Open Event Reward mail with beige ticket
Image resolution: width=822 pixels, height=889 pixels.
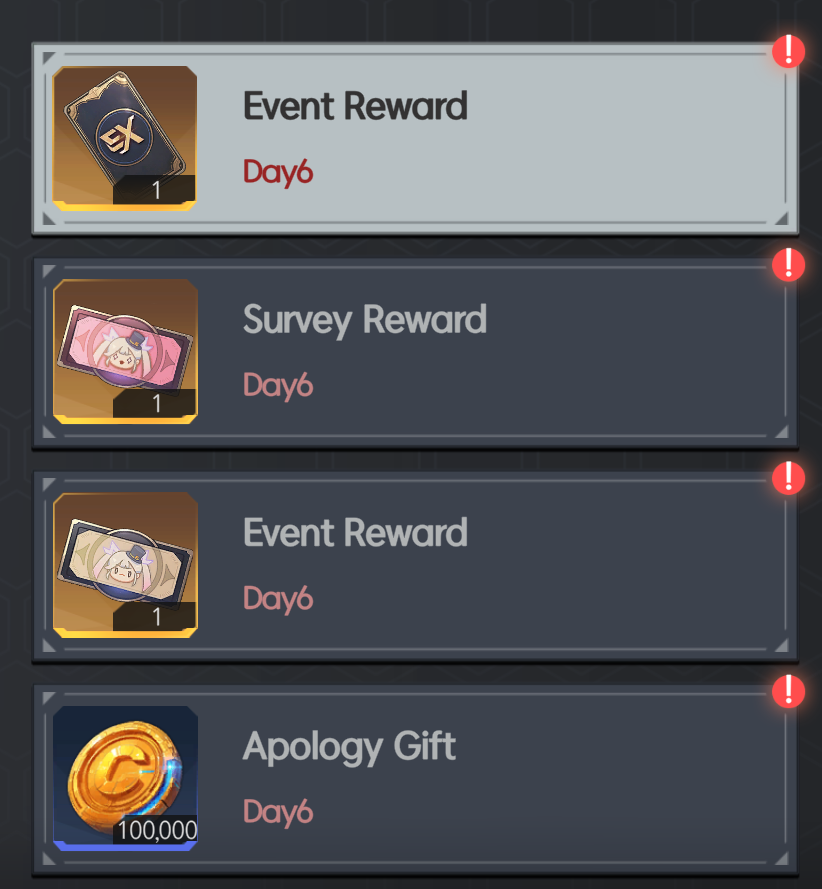pyautogui.click(x=415, y=566)
